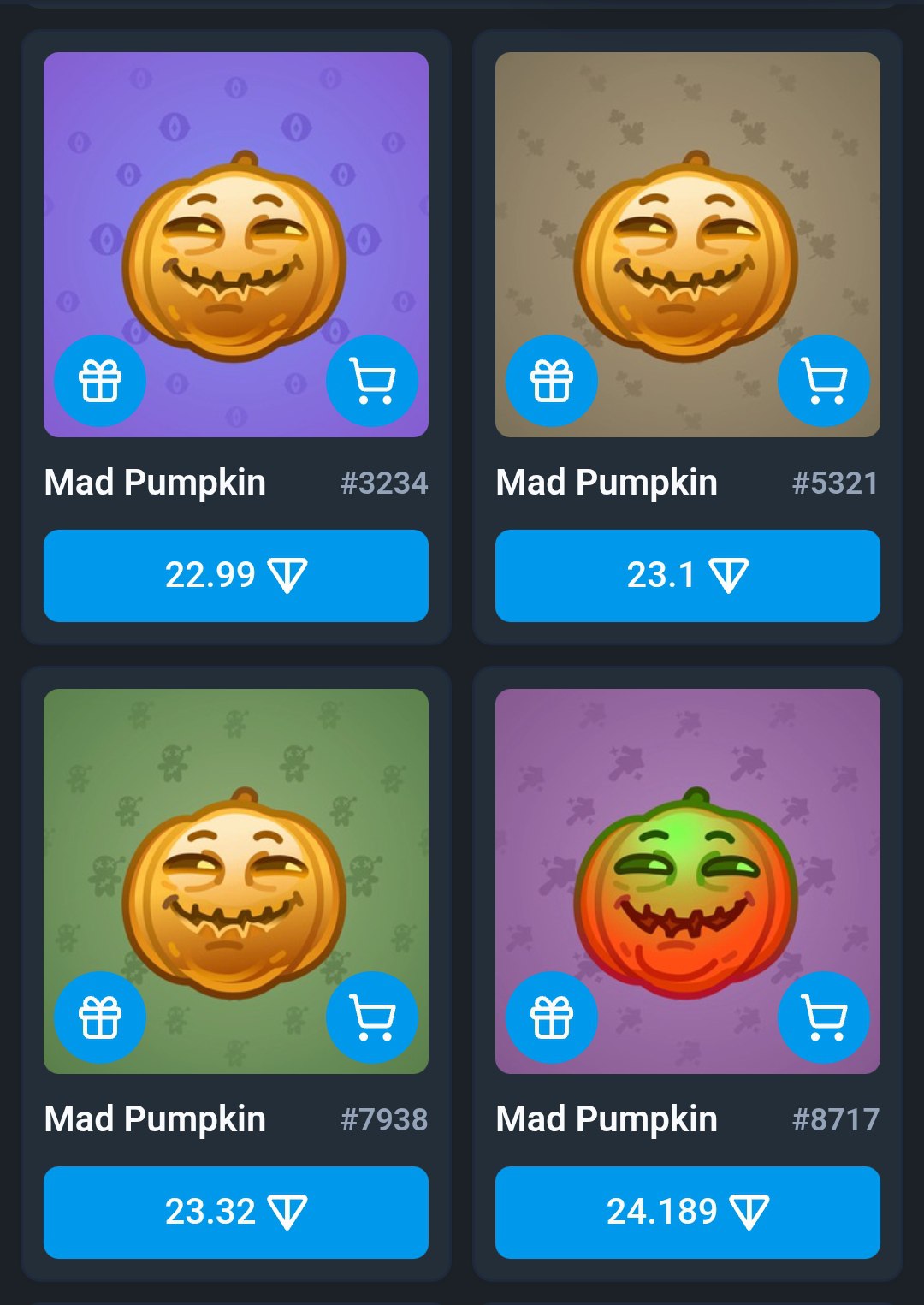Open the red Mad Pumpkin #8717 card
The width and height of the screenshot is (924, 1305).
click(688, 856)
